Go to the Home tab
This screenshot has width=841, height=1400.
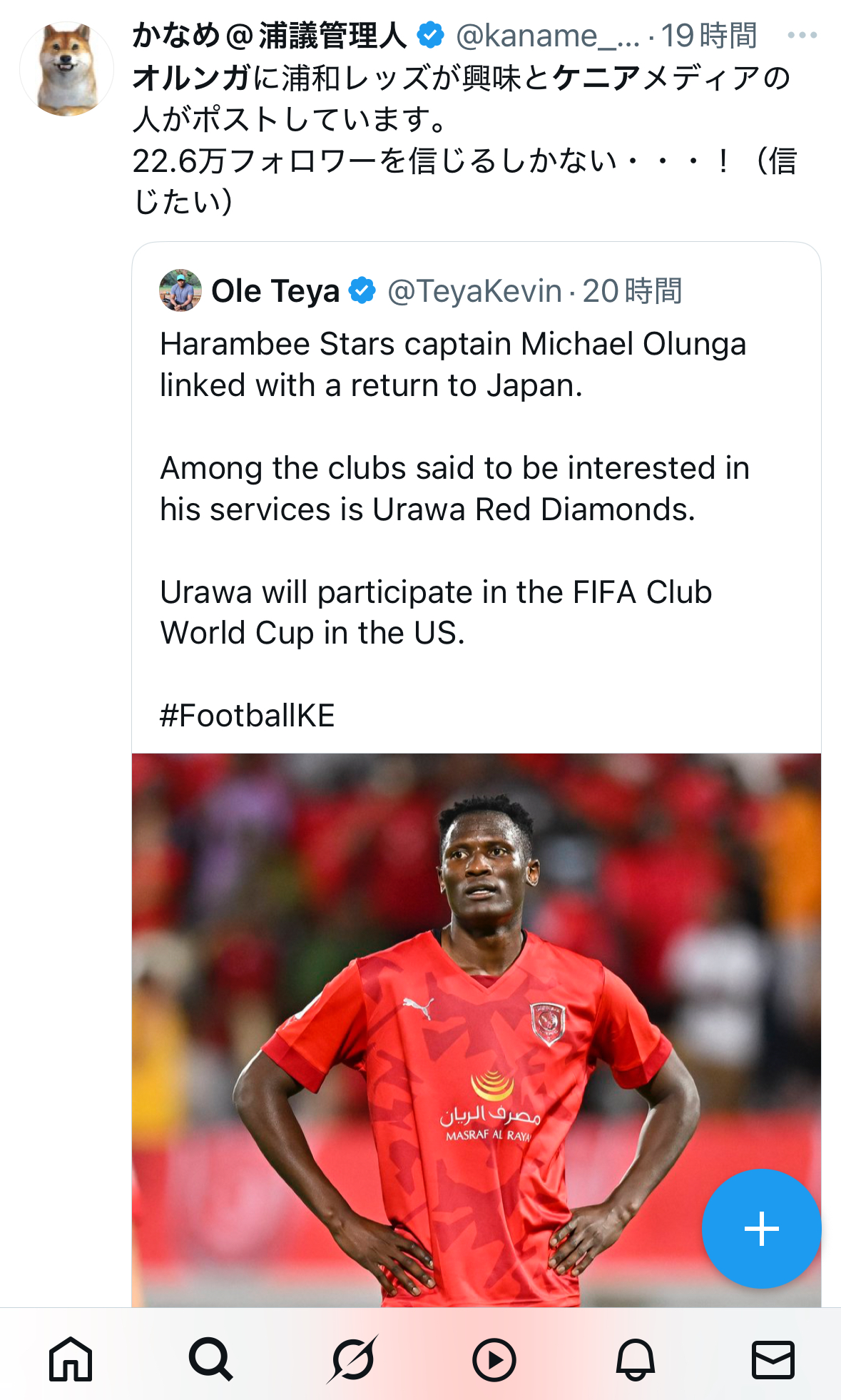71,1359
